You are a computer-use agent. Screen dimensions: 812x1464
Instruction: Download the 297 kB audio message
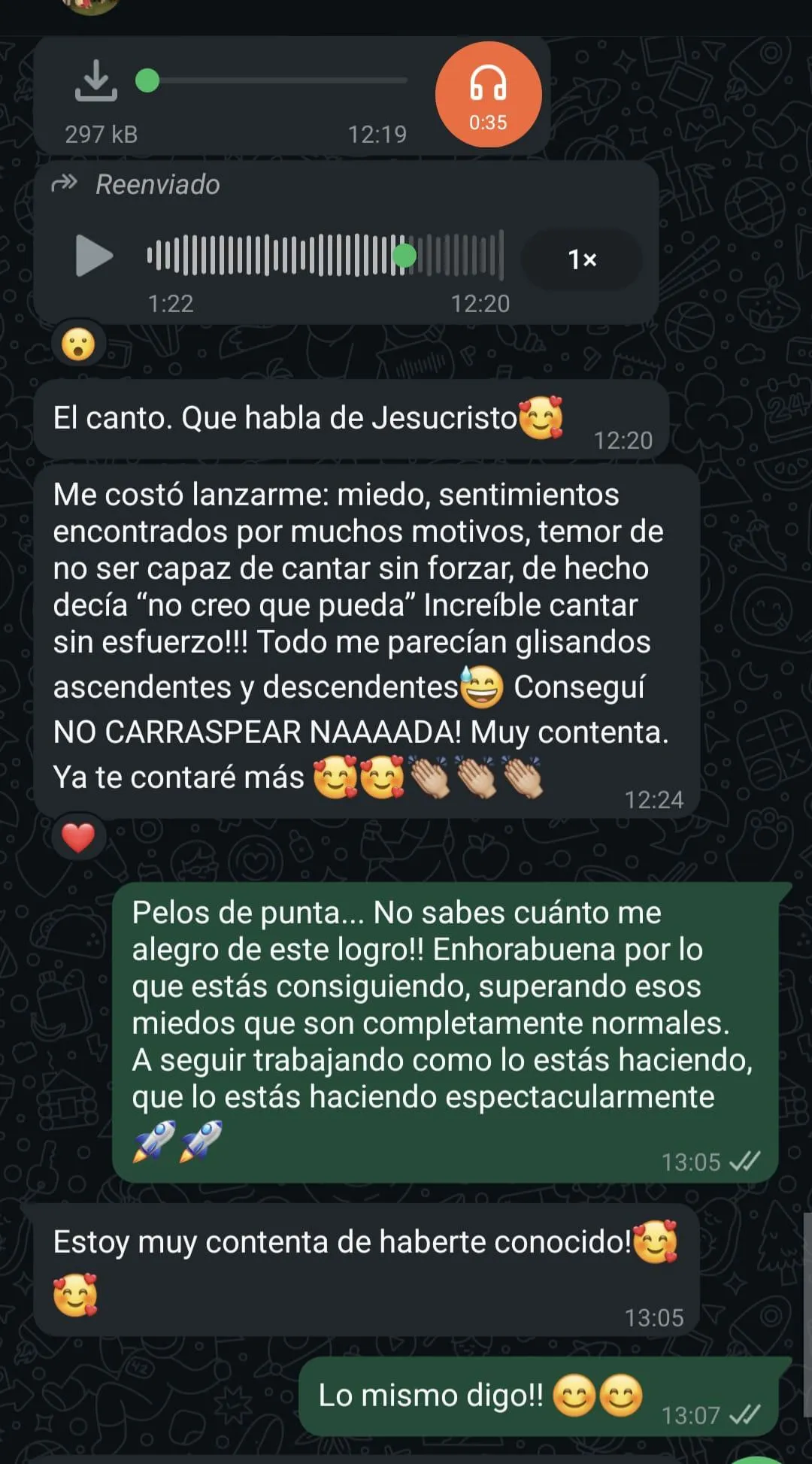[95, 81]
